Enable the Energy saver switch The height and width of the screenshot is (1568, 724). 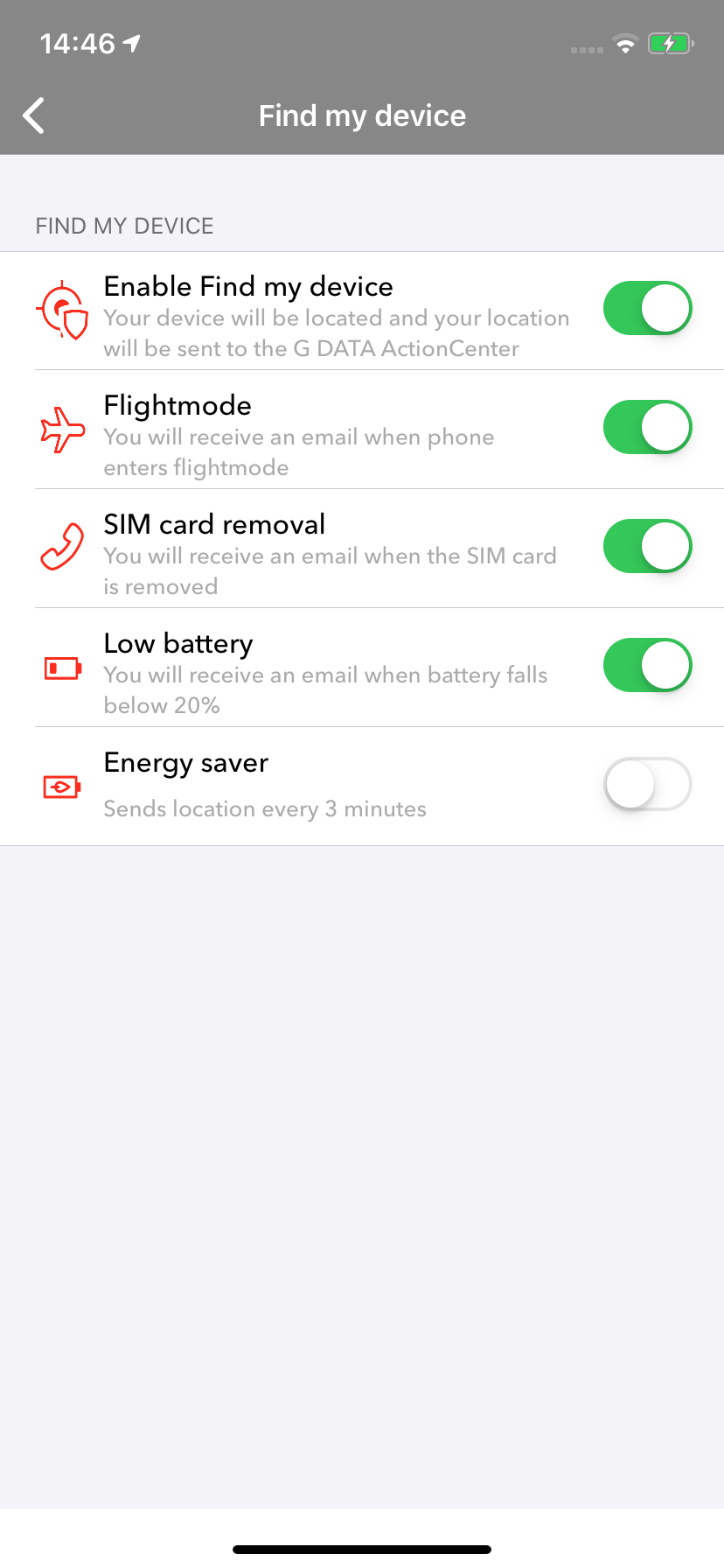click(647, 785)
